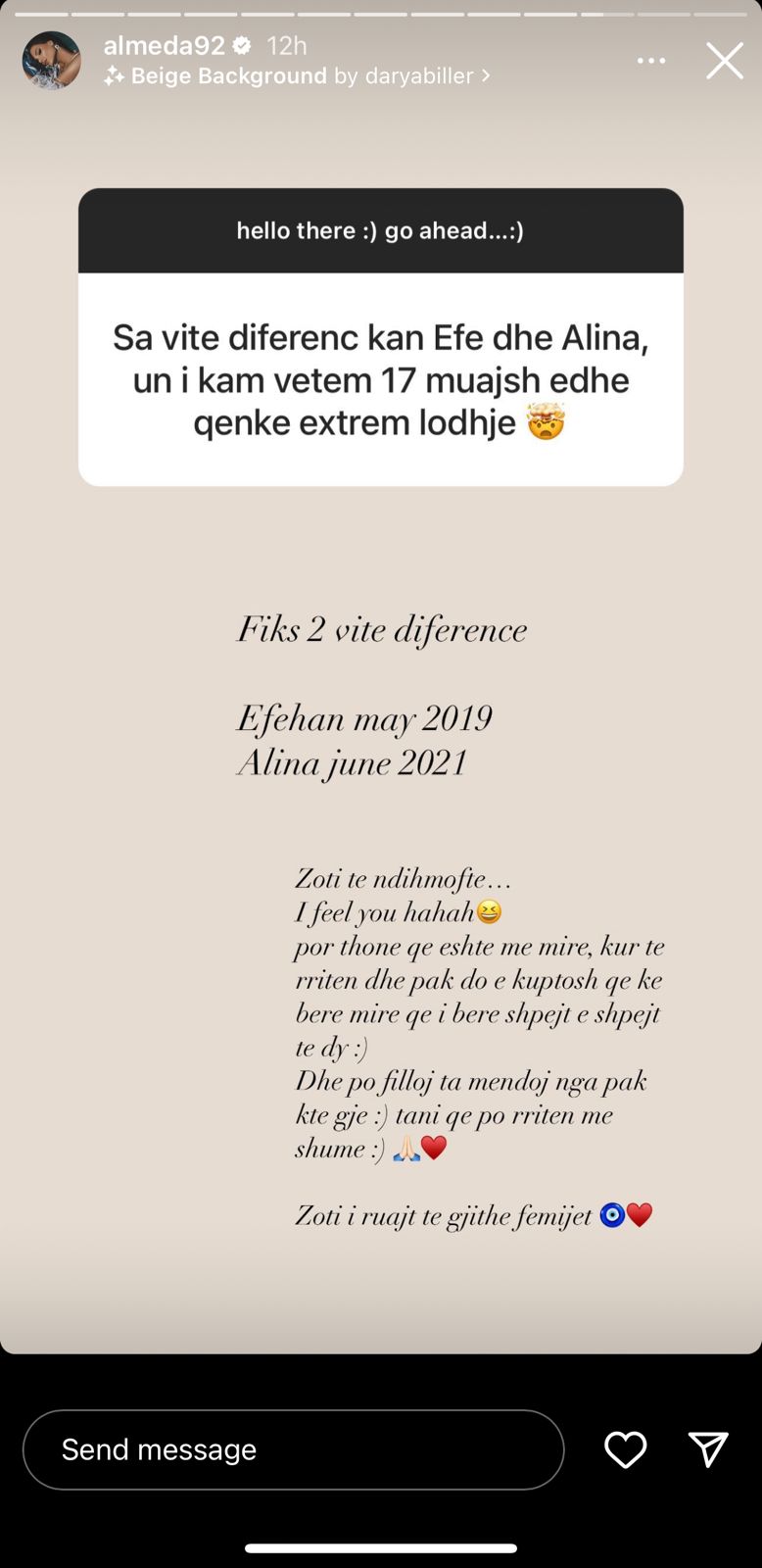
Task: Like this story with the heart
Action: click(x=625, y=1449)
